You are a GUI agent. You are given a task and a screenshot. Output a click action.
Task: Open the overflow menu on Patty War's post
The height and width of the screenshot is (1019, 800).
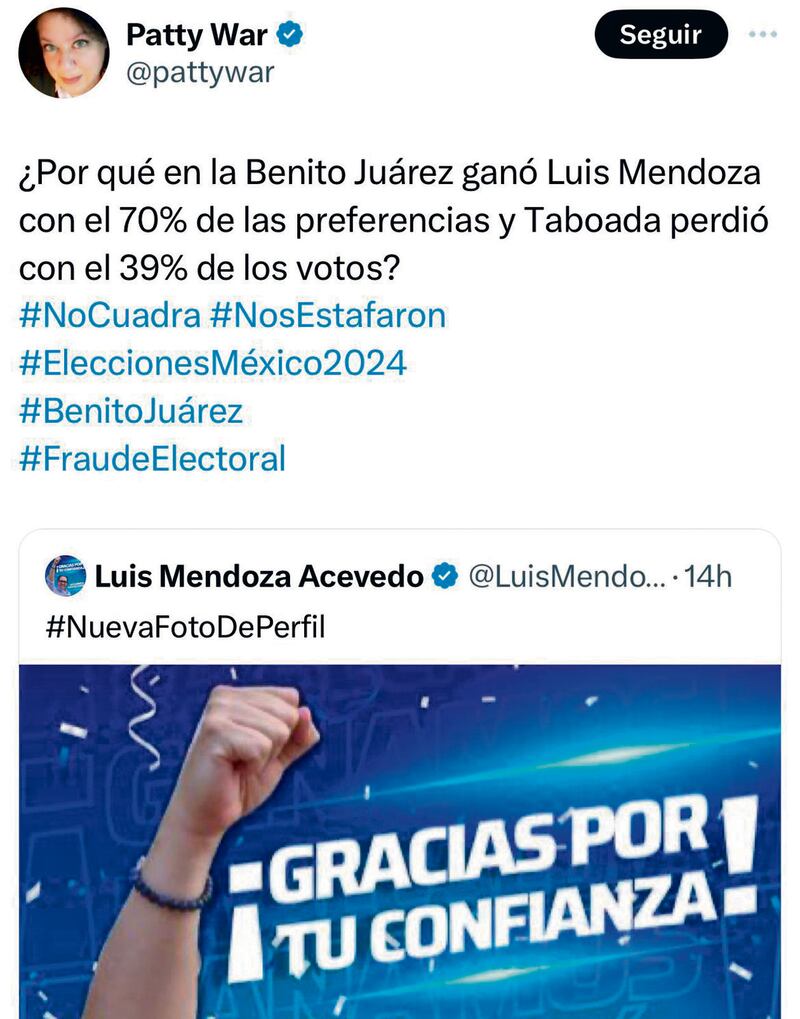(x=763, y=34)
